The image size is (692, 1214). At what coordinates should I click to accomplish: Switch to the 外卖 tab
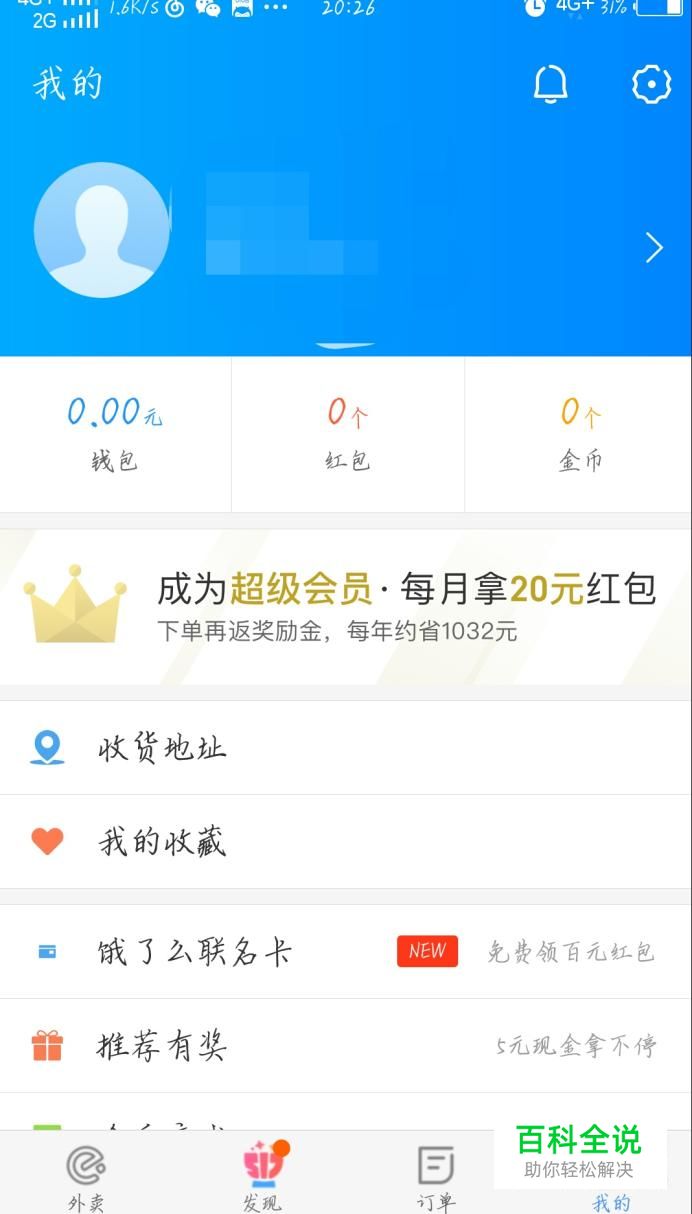[x=86, y=1177]
